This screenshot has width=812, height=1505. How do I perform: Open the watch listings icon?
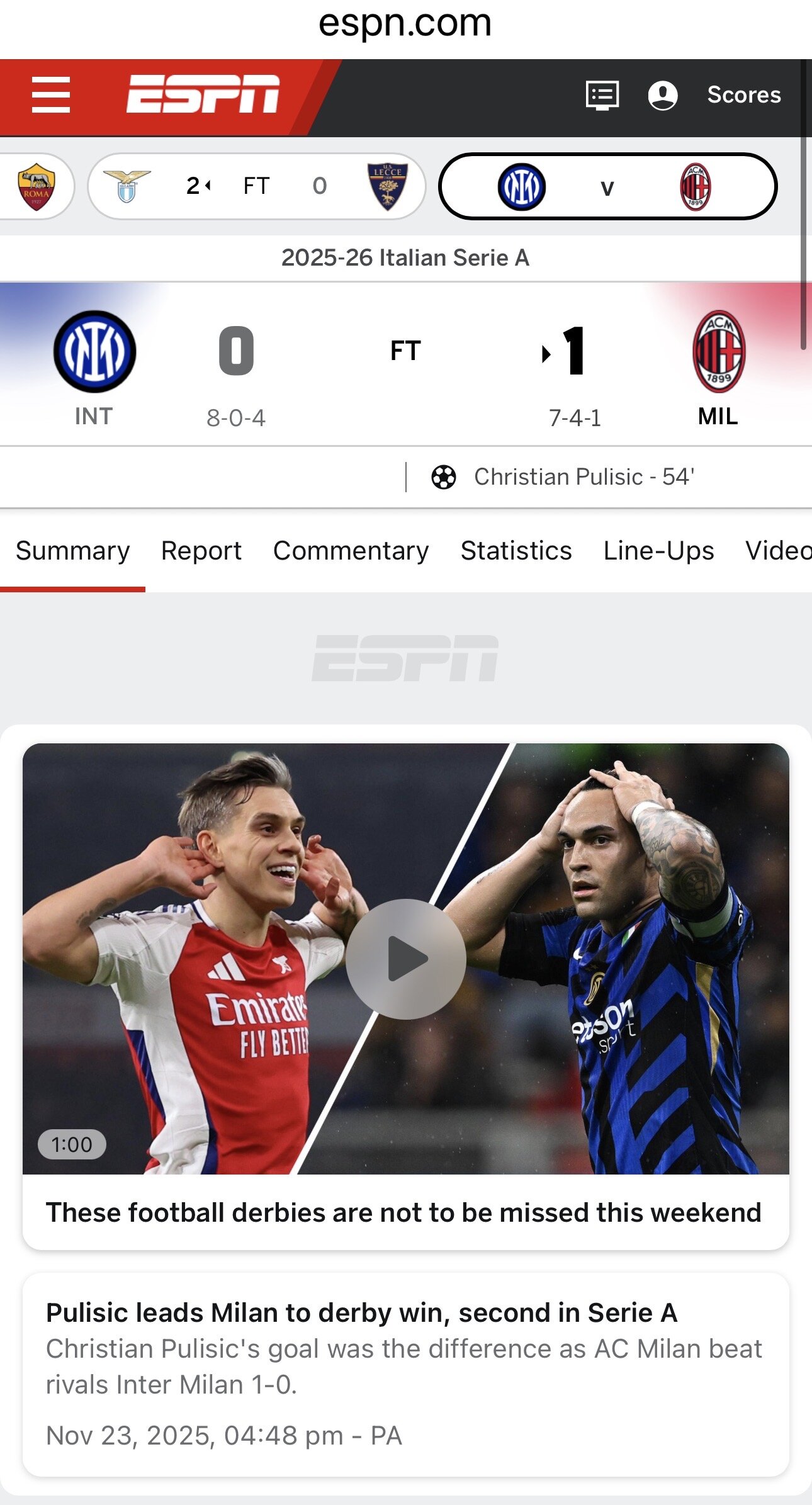point(602,95)
